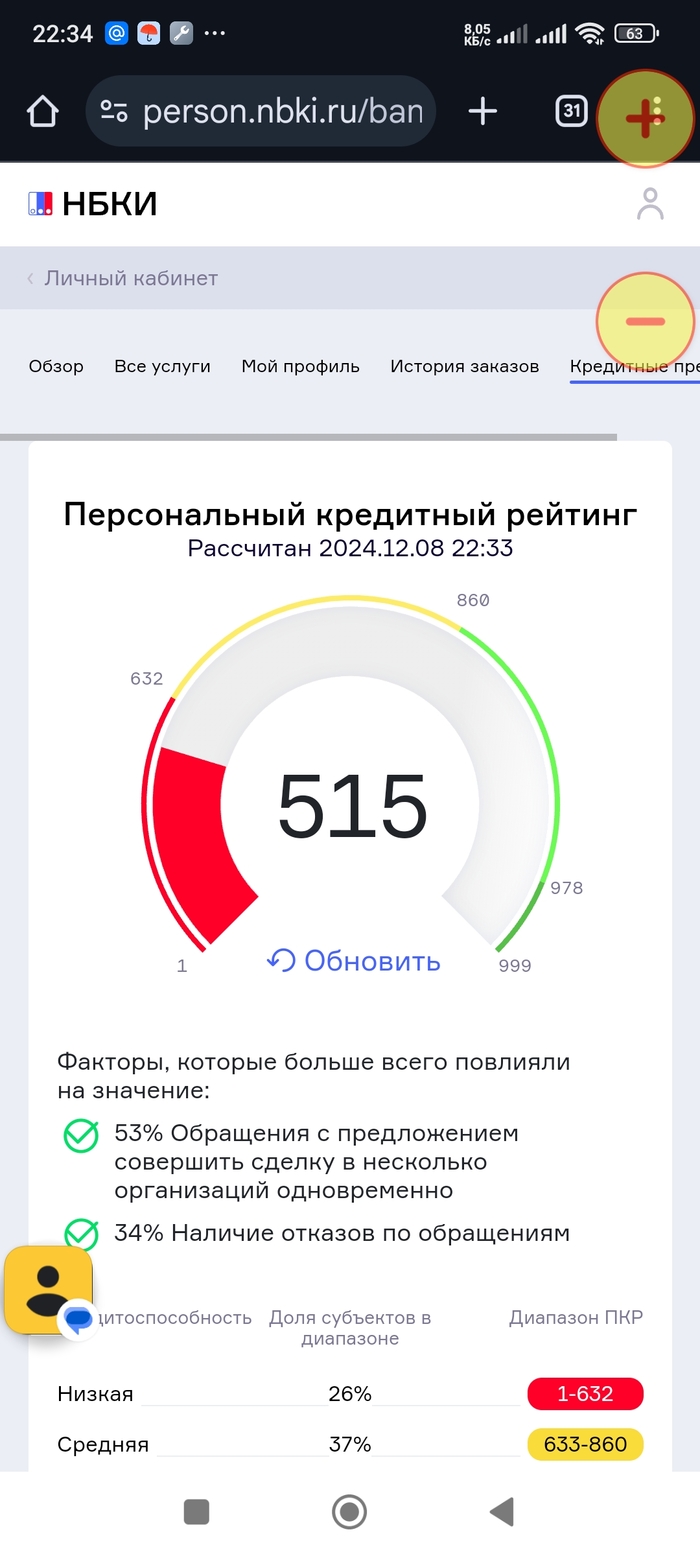Tap the system home button
700x1556 pixels.
click(349, 1511)
